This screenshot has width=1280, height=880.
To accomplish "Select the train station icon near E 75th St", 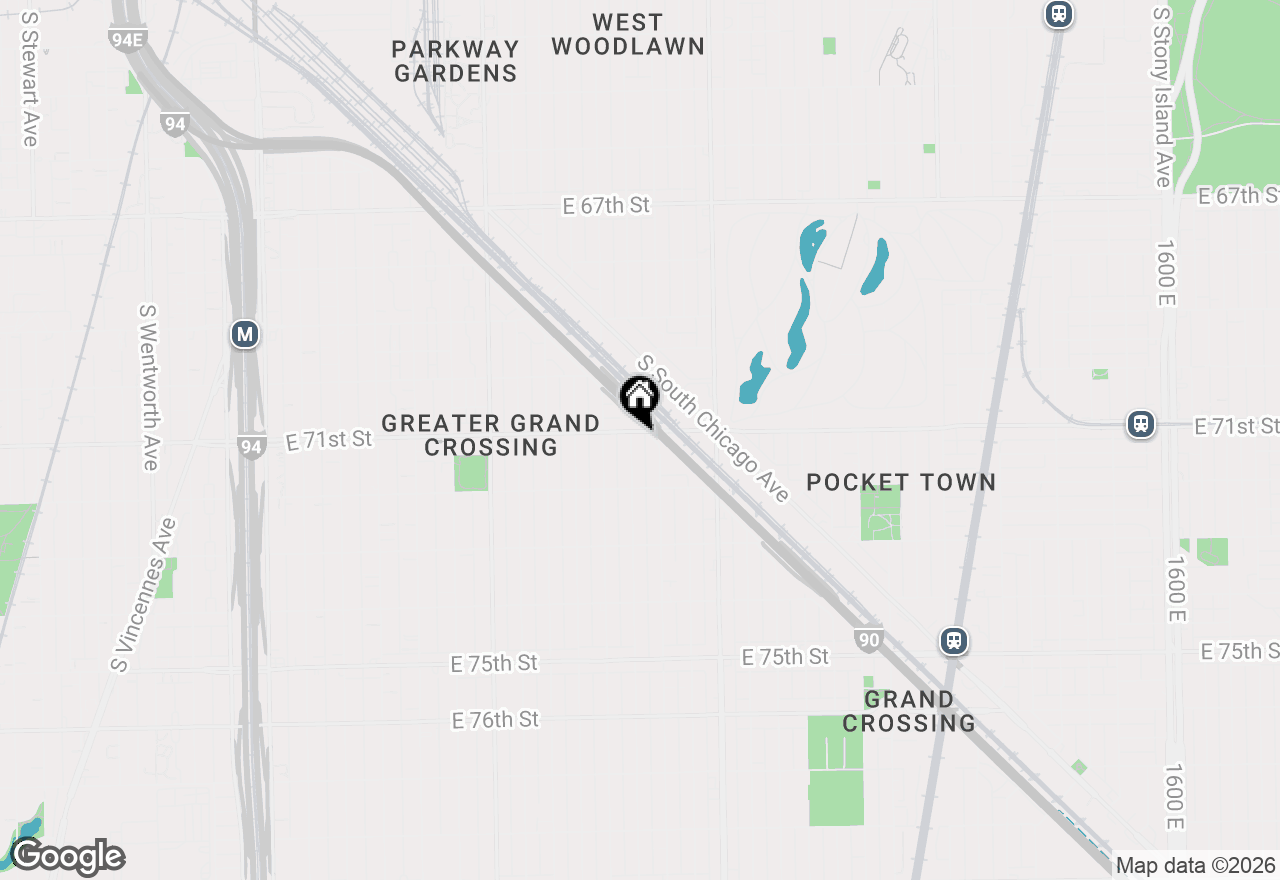I will pyautogui.click(x=954, y=641).
